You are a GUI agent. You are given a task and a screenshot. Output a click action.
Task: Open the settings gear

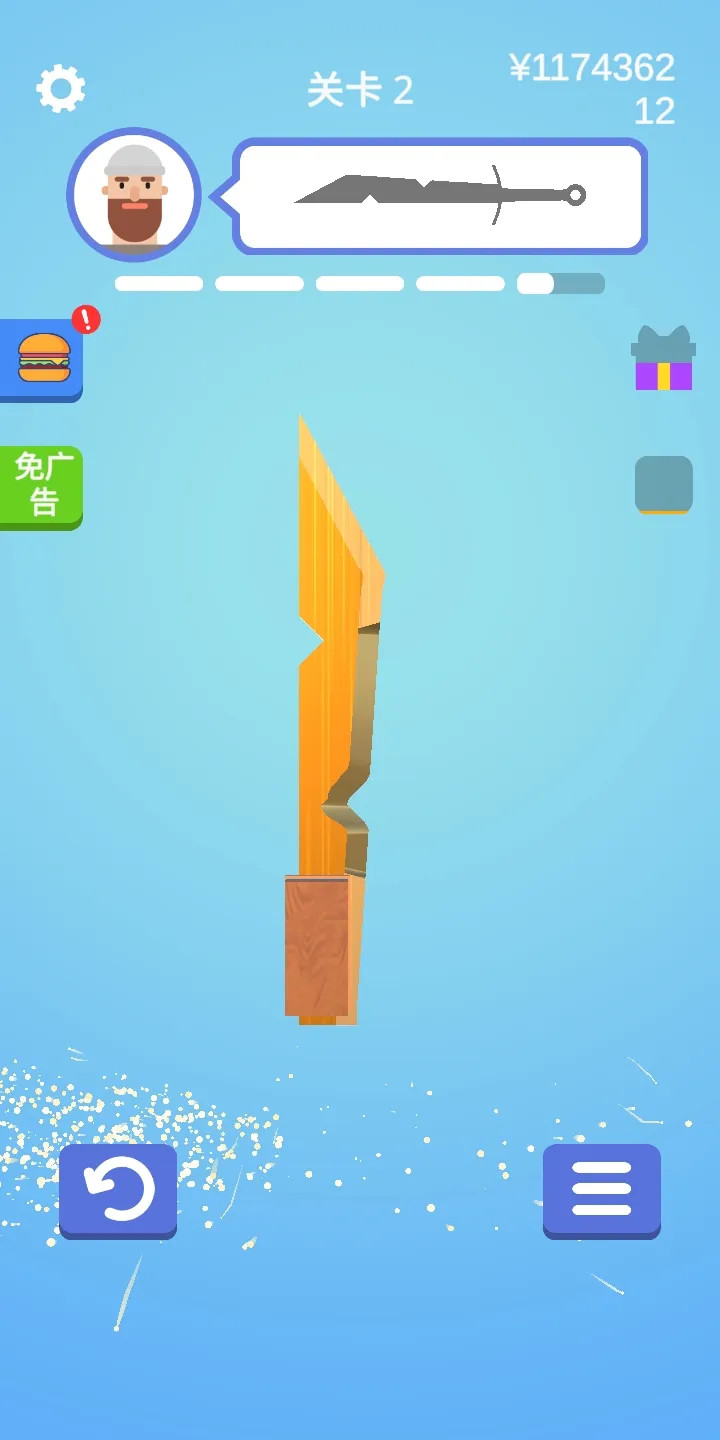(x=61, y=88)
